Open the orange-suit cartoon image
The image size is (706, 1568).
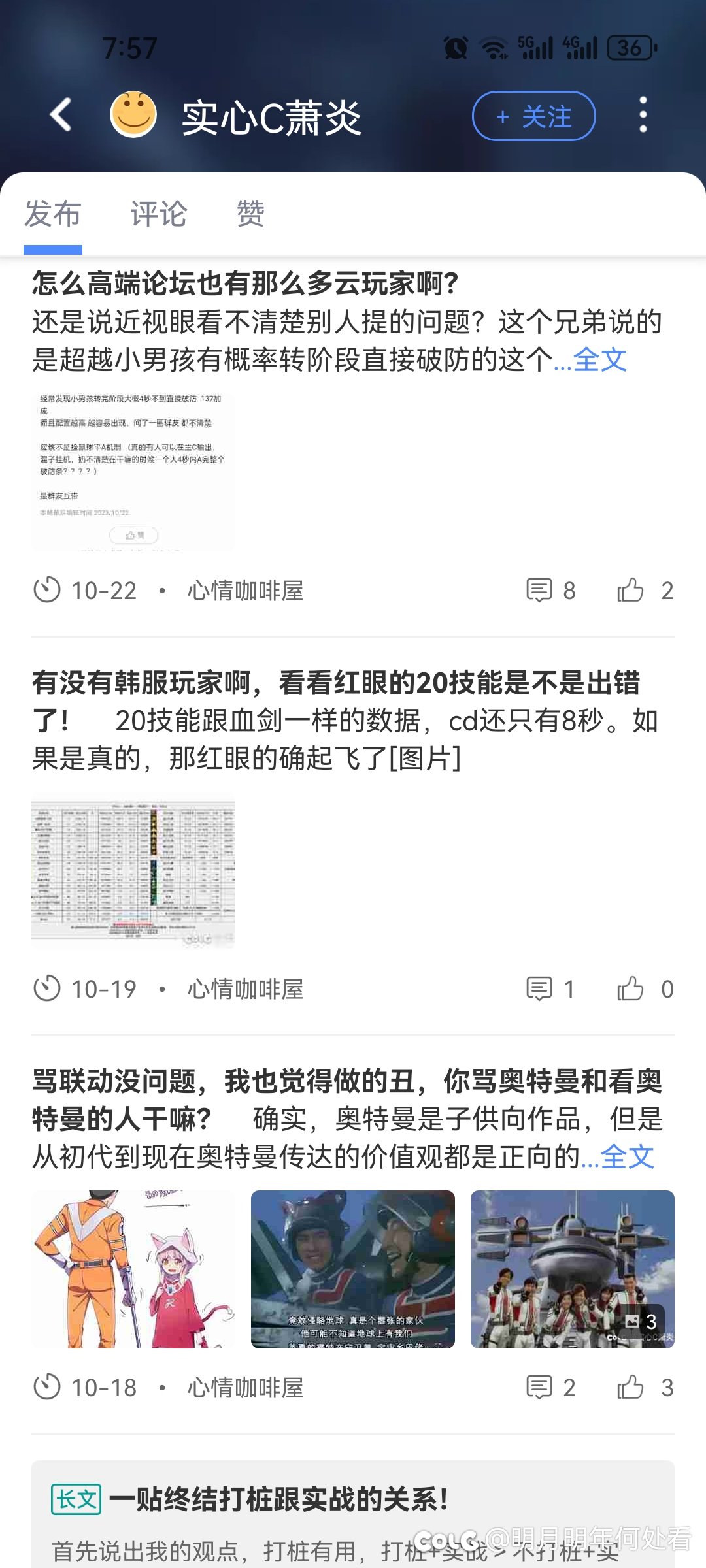click(133, 1269)
